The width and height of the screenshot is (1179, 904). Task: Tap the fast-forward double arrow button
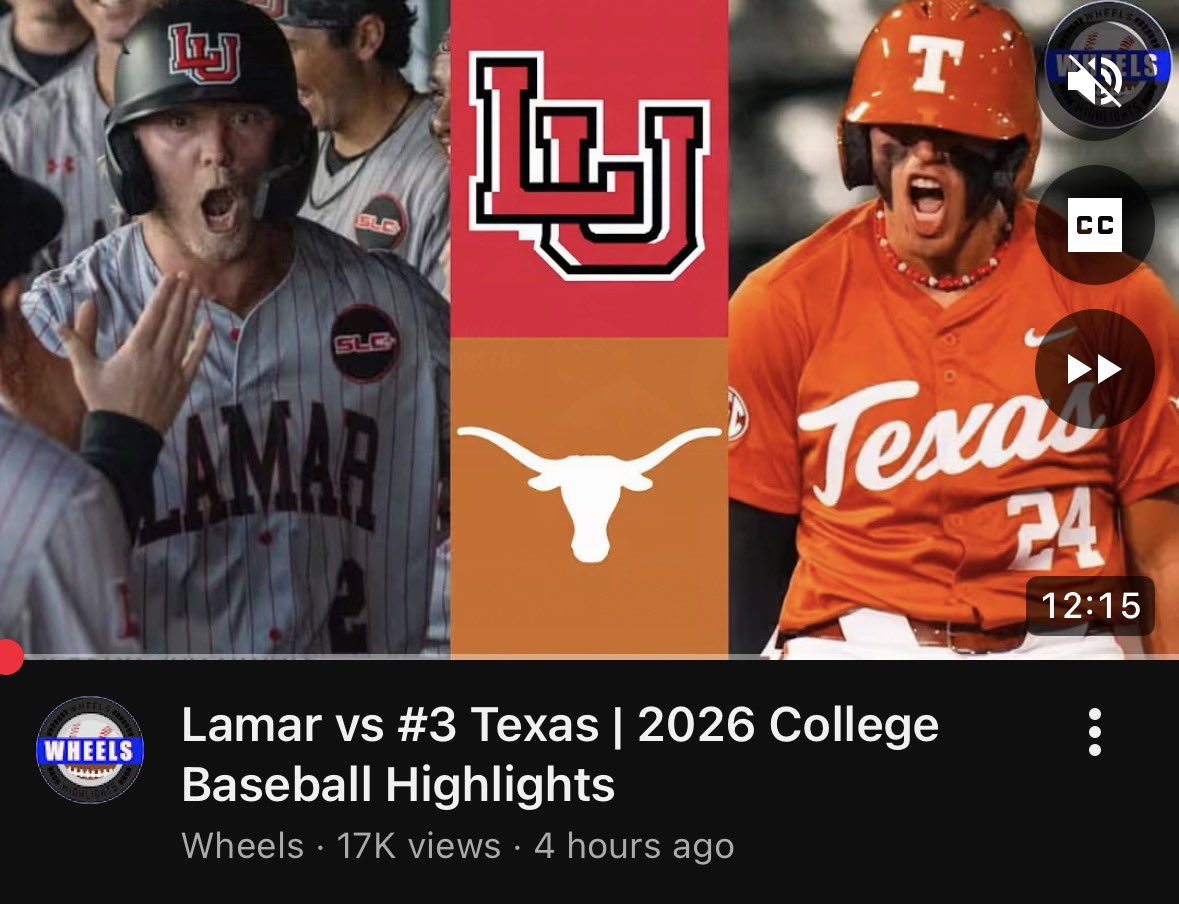[1094, 369]
